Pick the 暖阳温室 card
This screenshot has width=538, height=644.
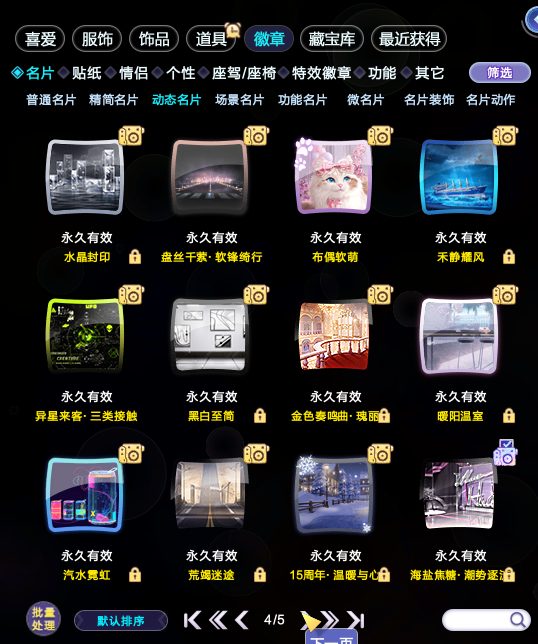459,336
